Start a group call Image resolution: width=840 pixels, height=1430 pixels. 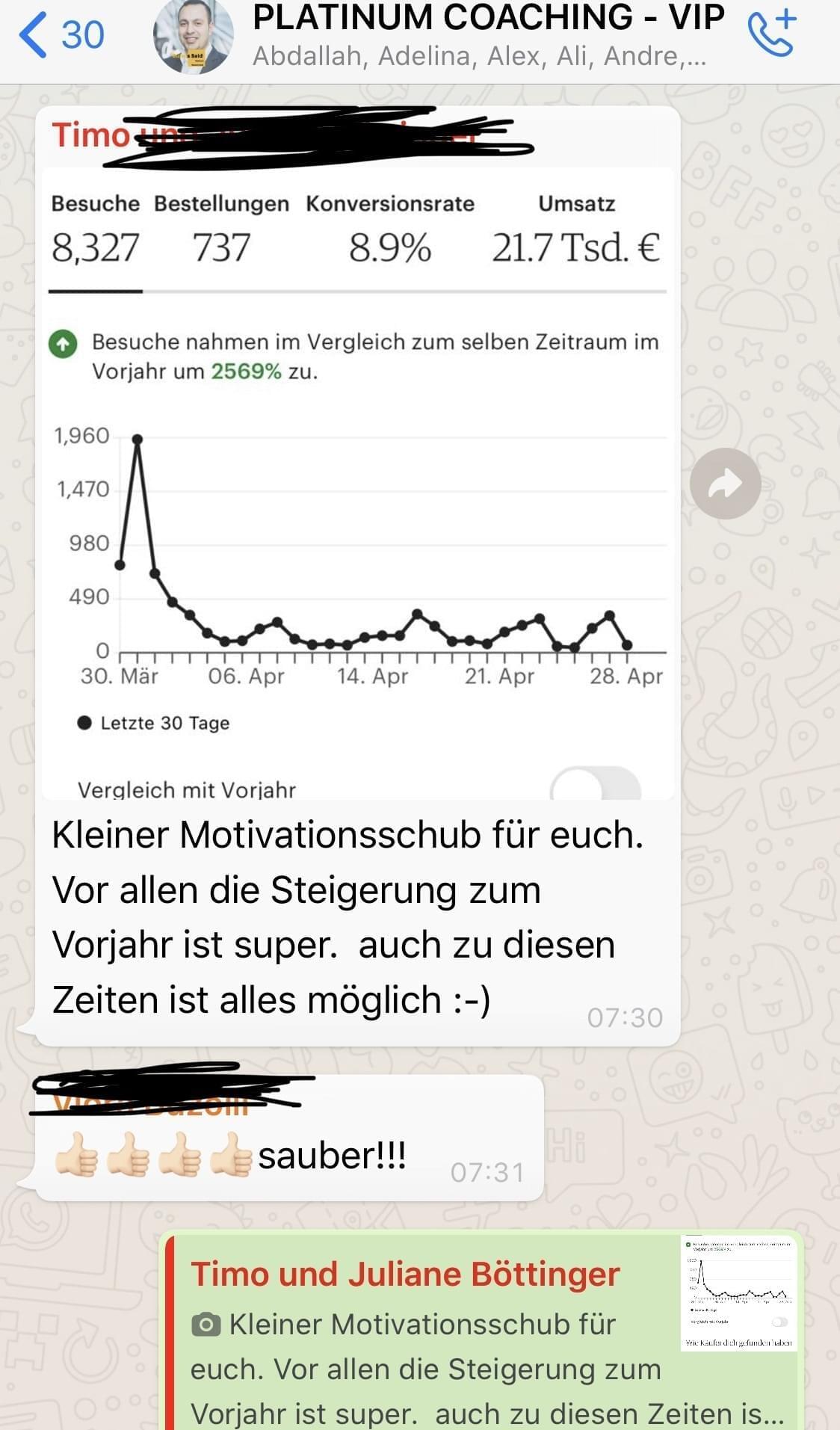772,35
